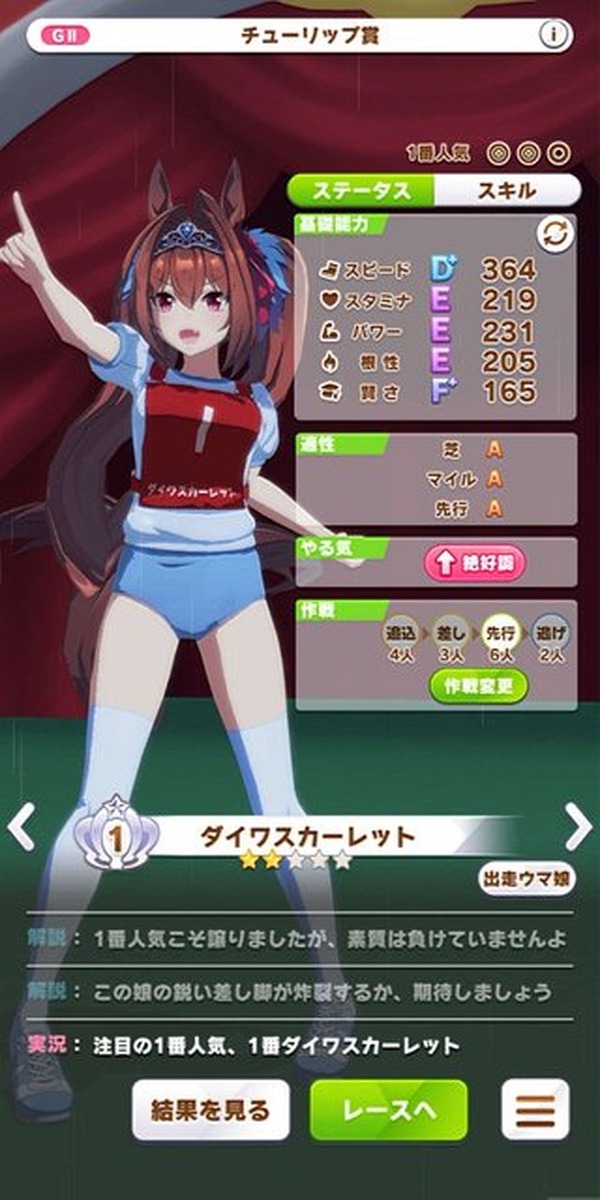
Task: Show the previous runner with left arrow
Action: [22, 827]
